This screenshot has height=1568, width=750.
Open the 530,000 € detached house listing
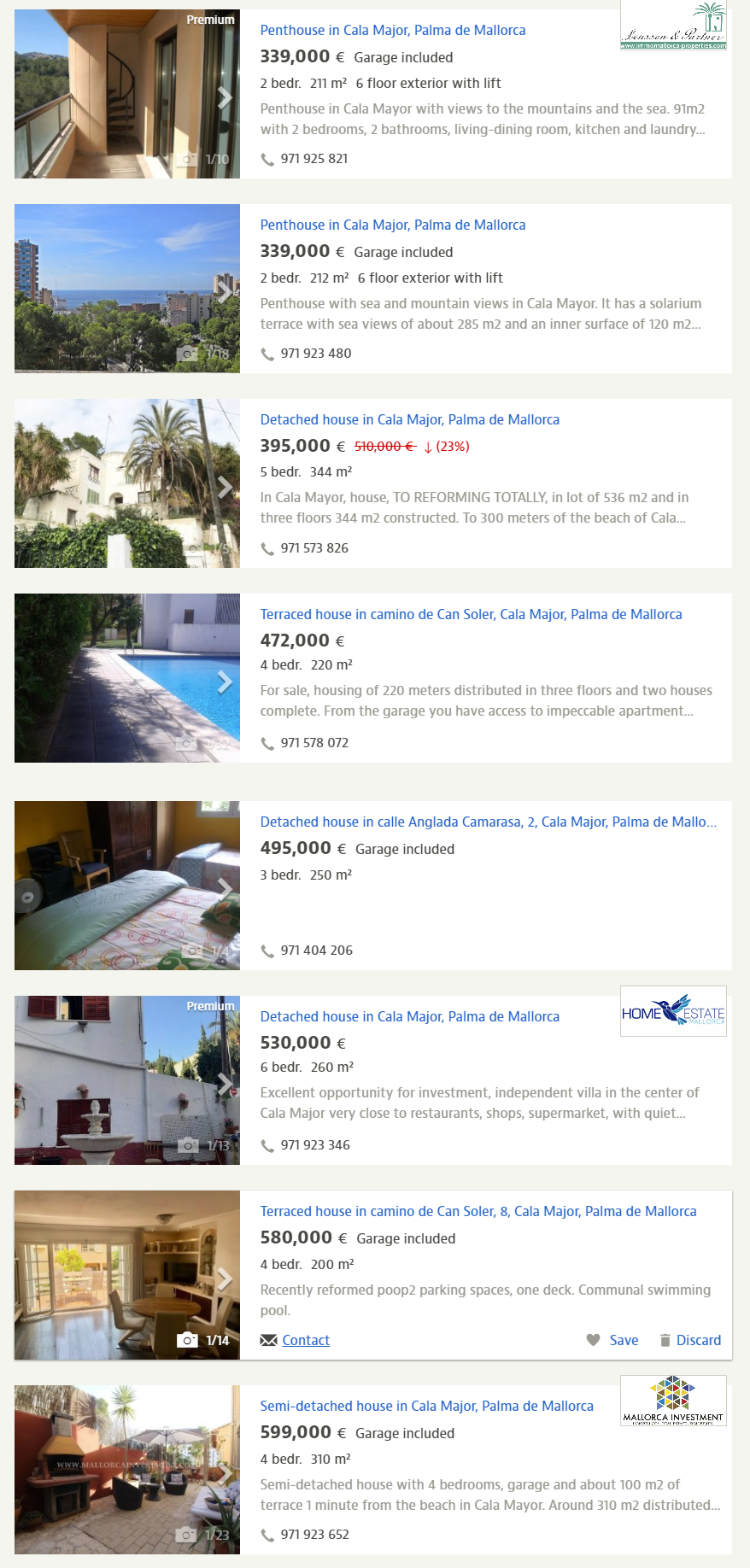coord(410,1016)
